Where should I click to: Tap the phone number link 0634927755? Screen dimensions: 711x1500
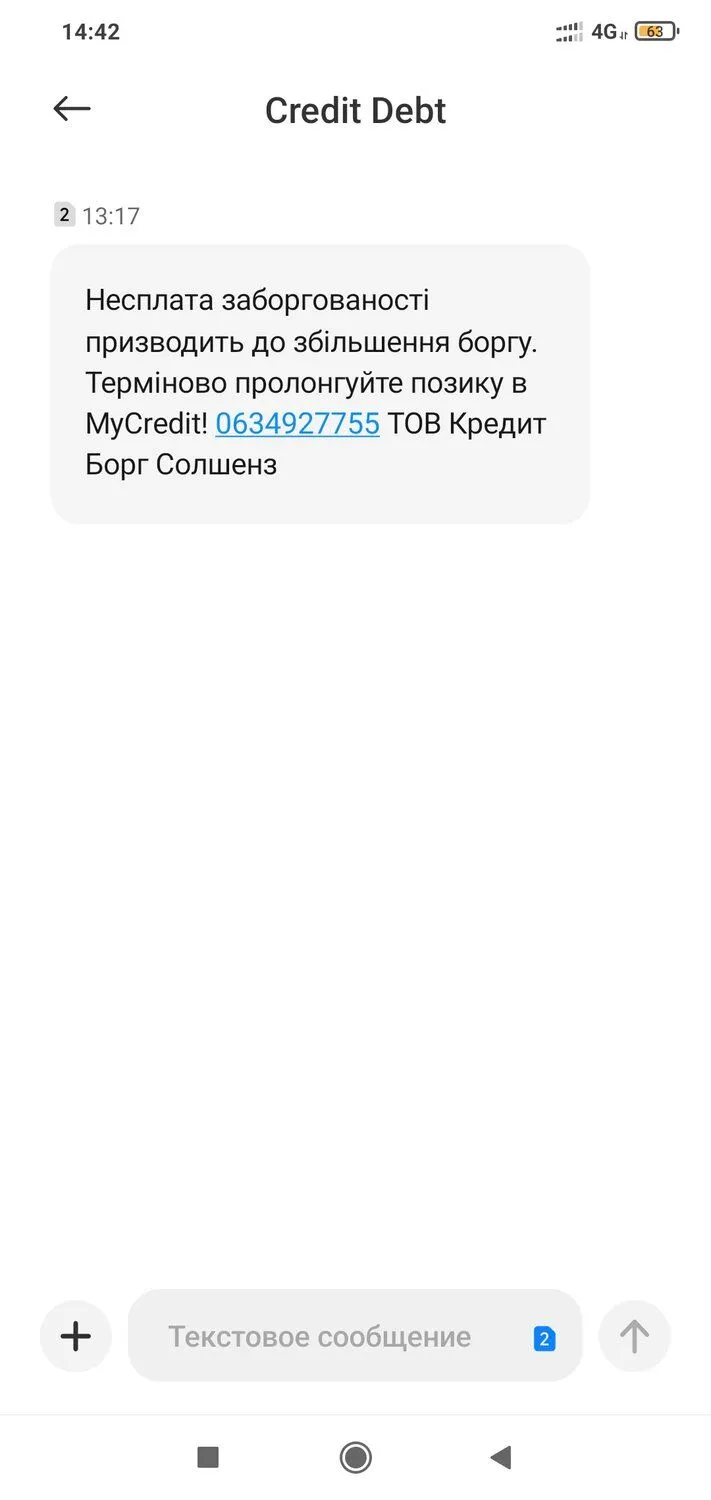click(x=297, y=424)
